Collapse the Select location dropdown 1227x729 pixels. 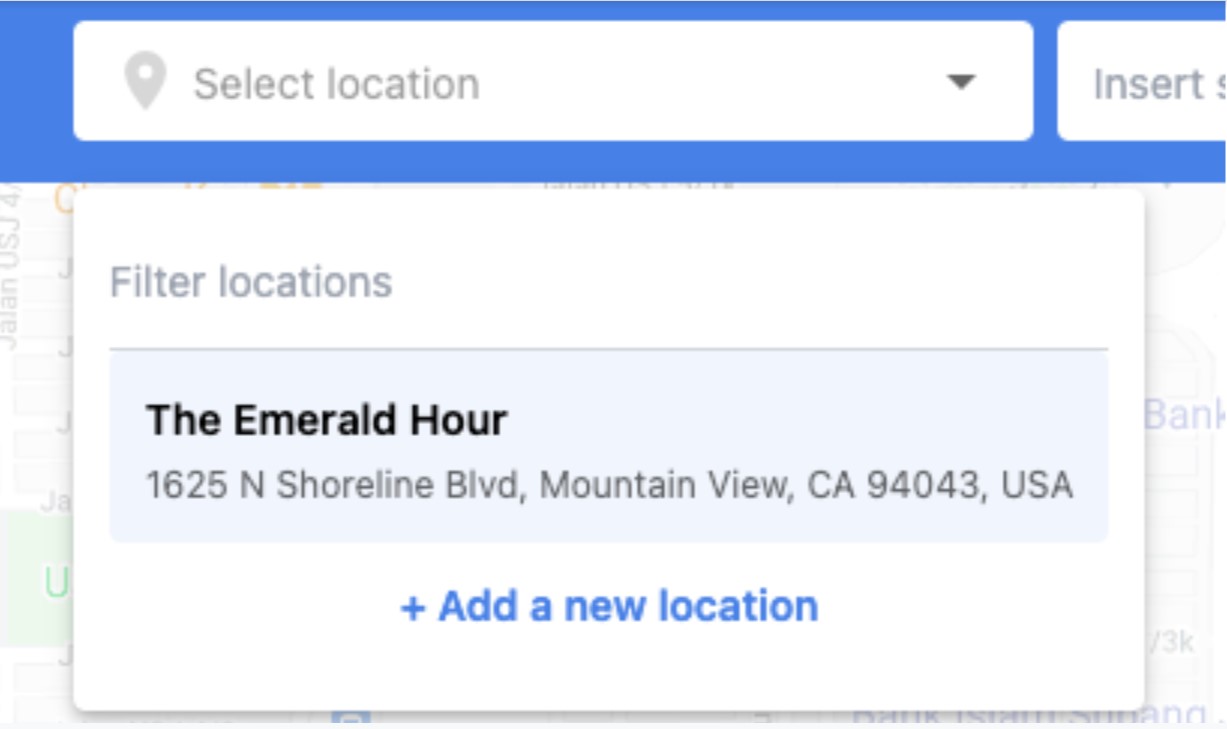pos(960,82)
